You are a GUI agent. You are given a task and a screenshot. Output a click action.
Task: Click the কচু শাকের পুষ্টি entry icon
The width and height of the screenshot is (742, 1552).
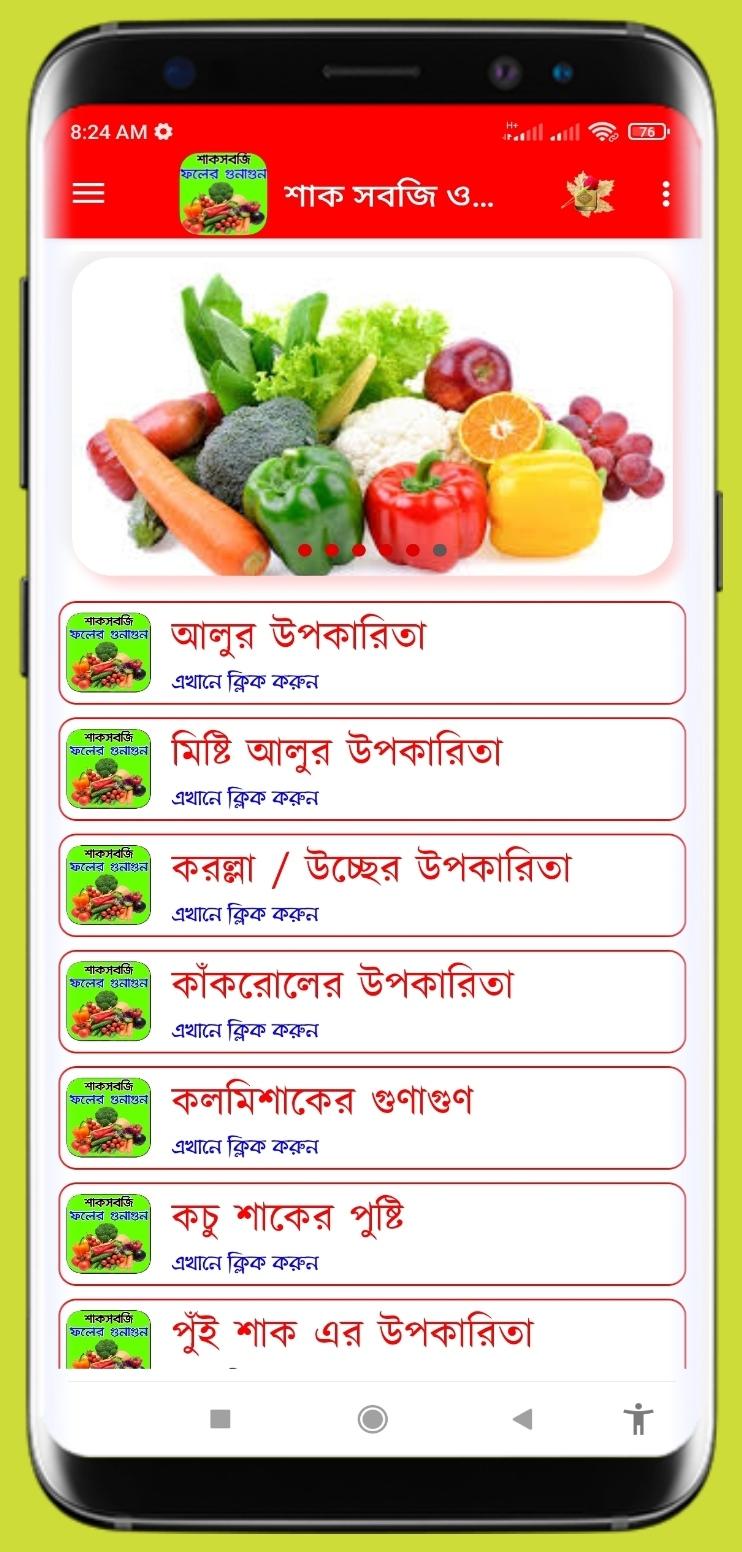[110, 1231]
